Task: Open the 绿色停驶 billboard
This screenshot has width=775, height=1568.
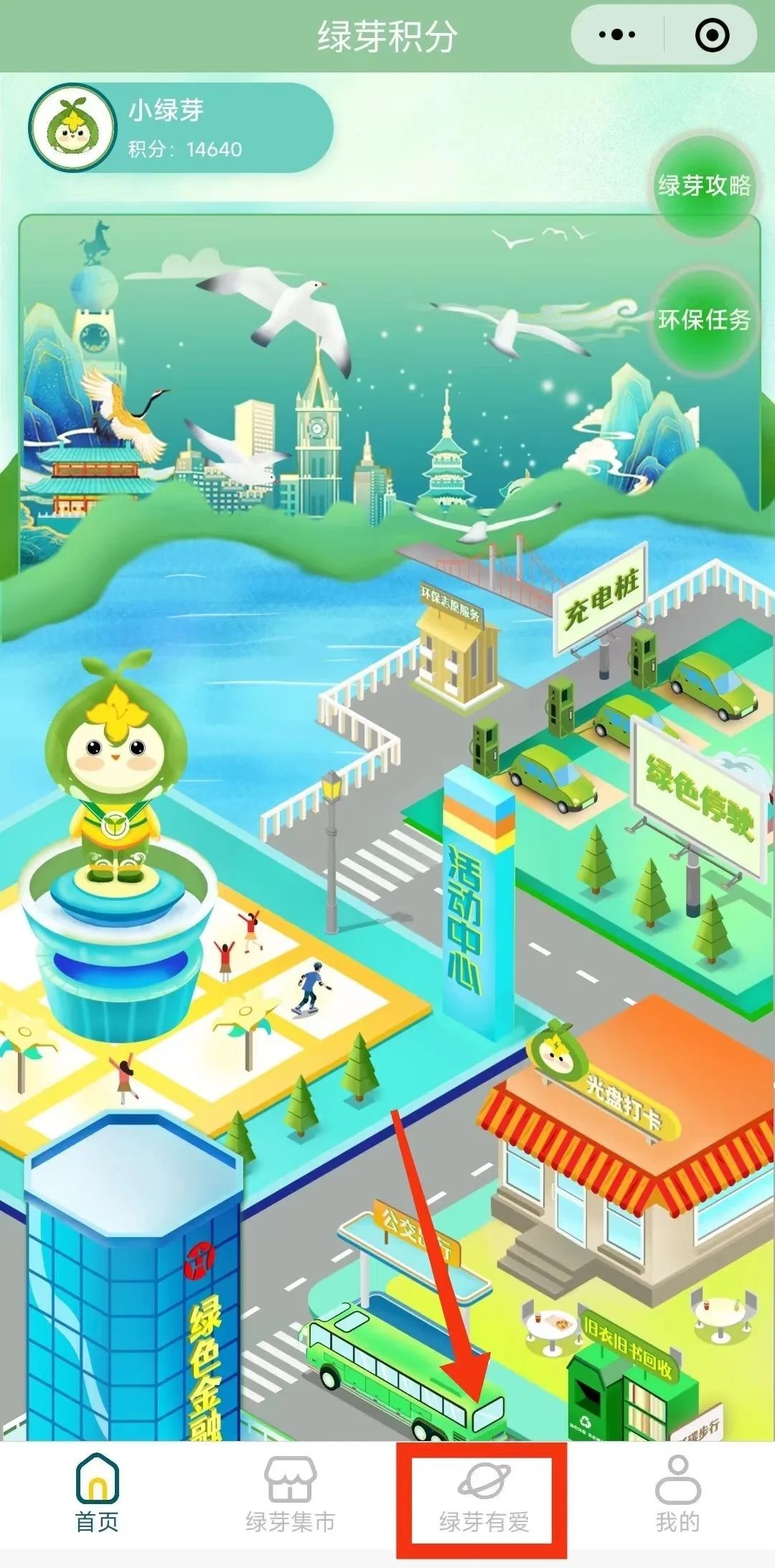Action: pyautogui.click(x=697, y=797)
